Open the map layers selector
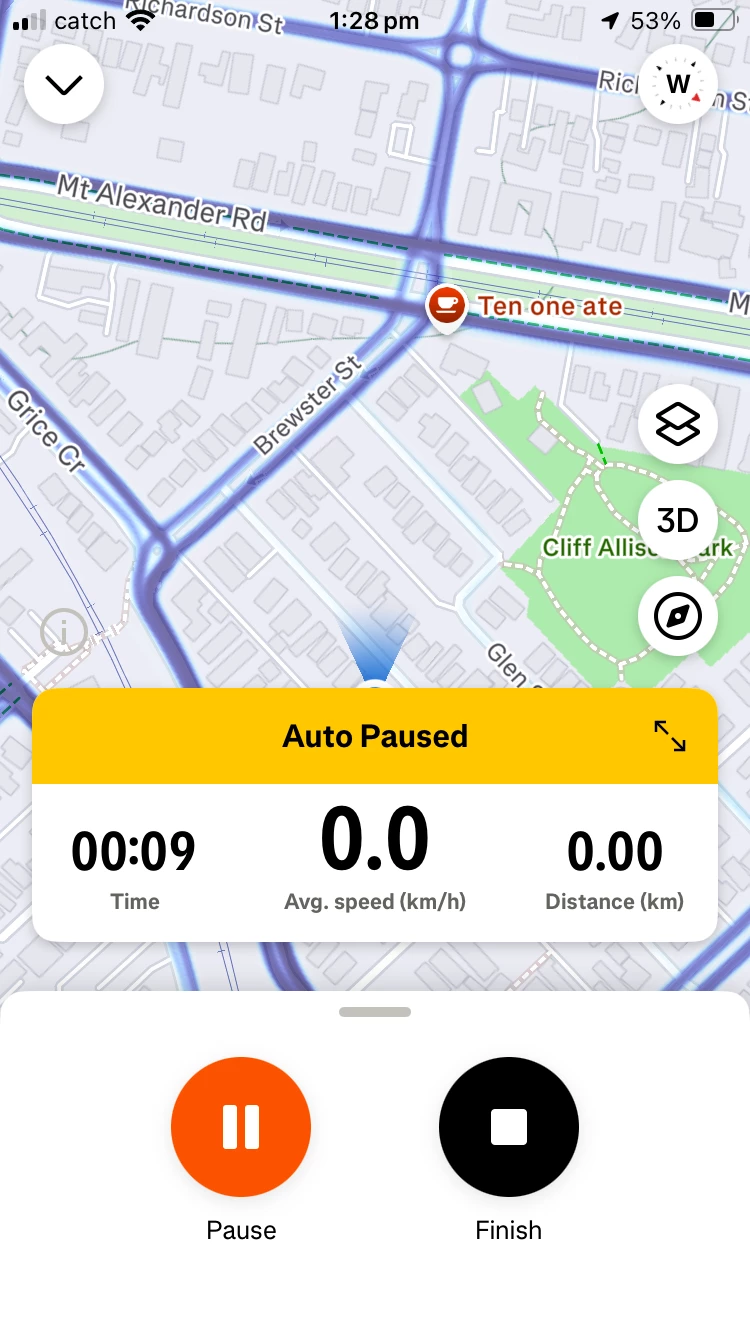Screen dimensions: 750x1334 coord(678,425)
